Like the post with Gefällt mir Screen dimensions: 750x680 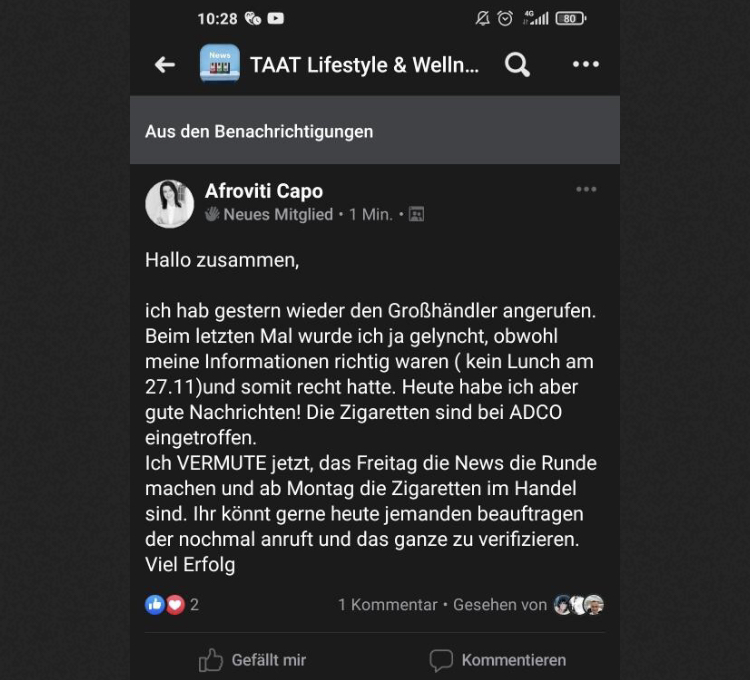click(252, 660)
